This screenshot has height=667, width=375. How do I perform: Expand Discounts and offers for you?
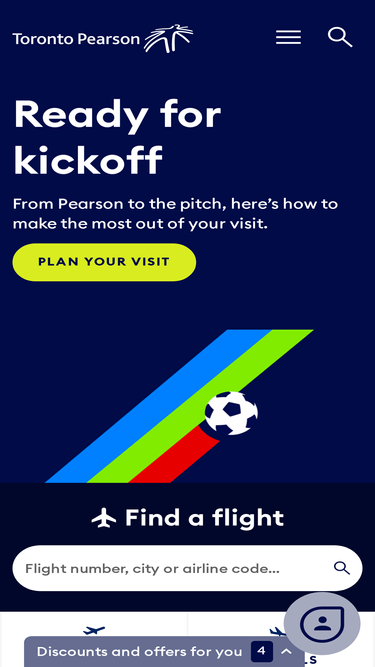pyautogui.click(x=164, y=652)
